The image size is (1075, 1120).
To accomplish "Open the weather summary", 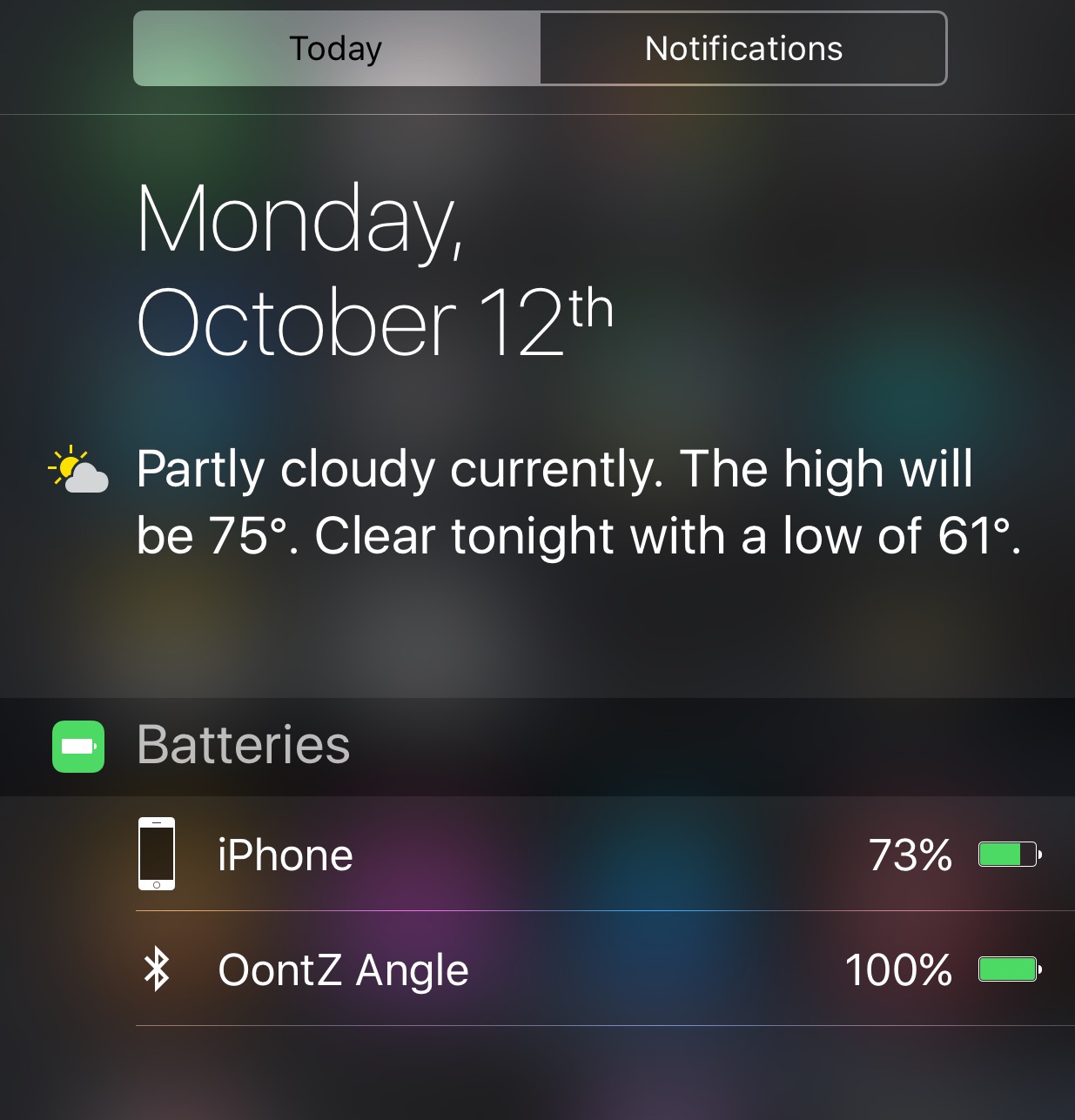I will (578, 502).
